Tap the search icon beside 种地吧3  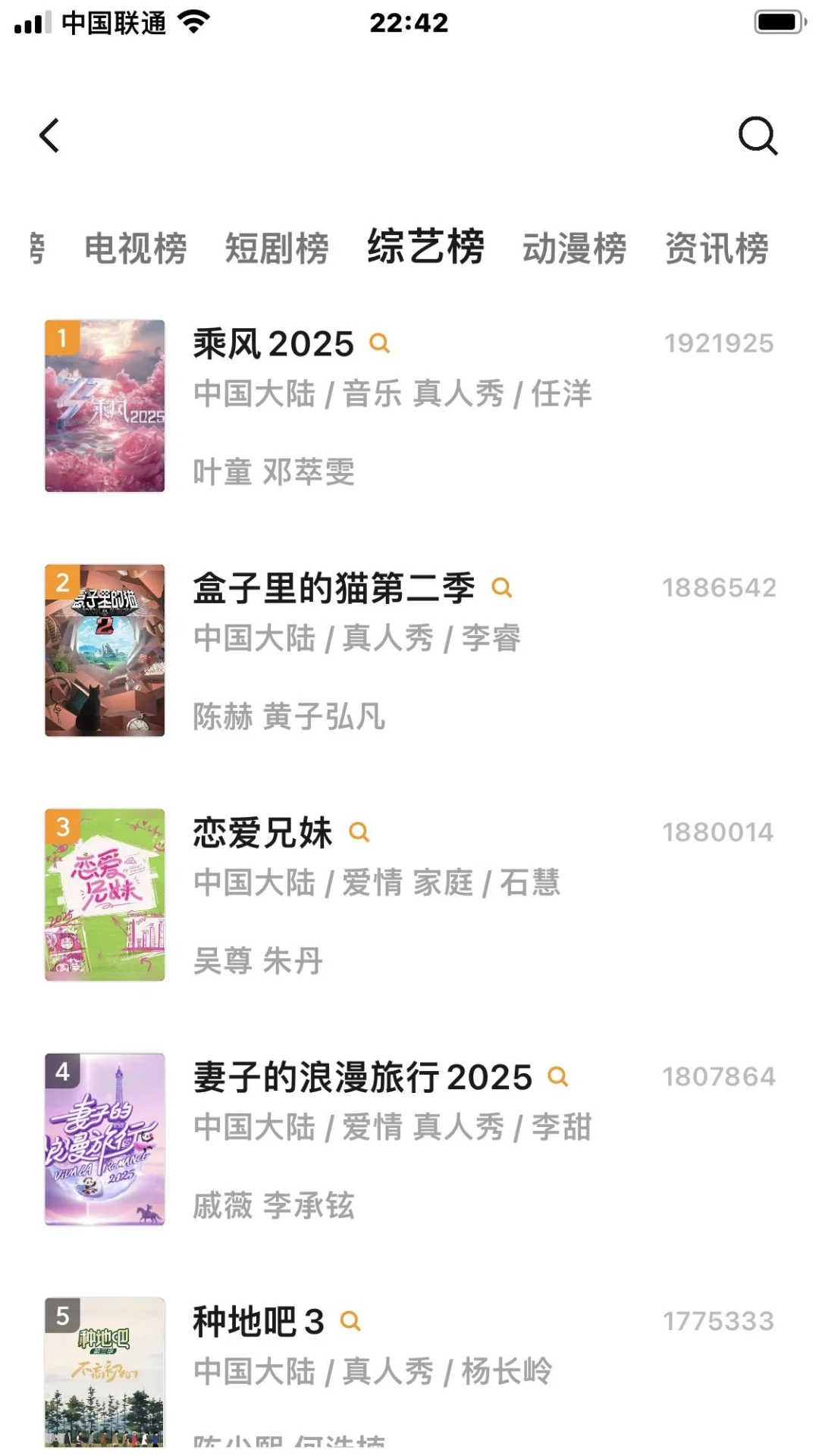[x=350, y=1322]
